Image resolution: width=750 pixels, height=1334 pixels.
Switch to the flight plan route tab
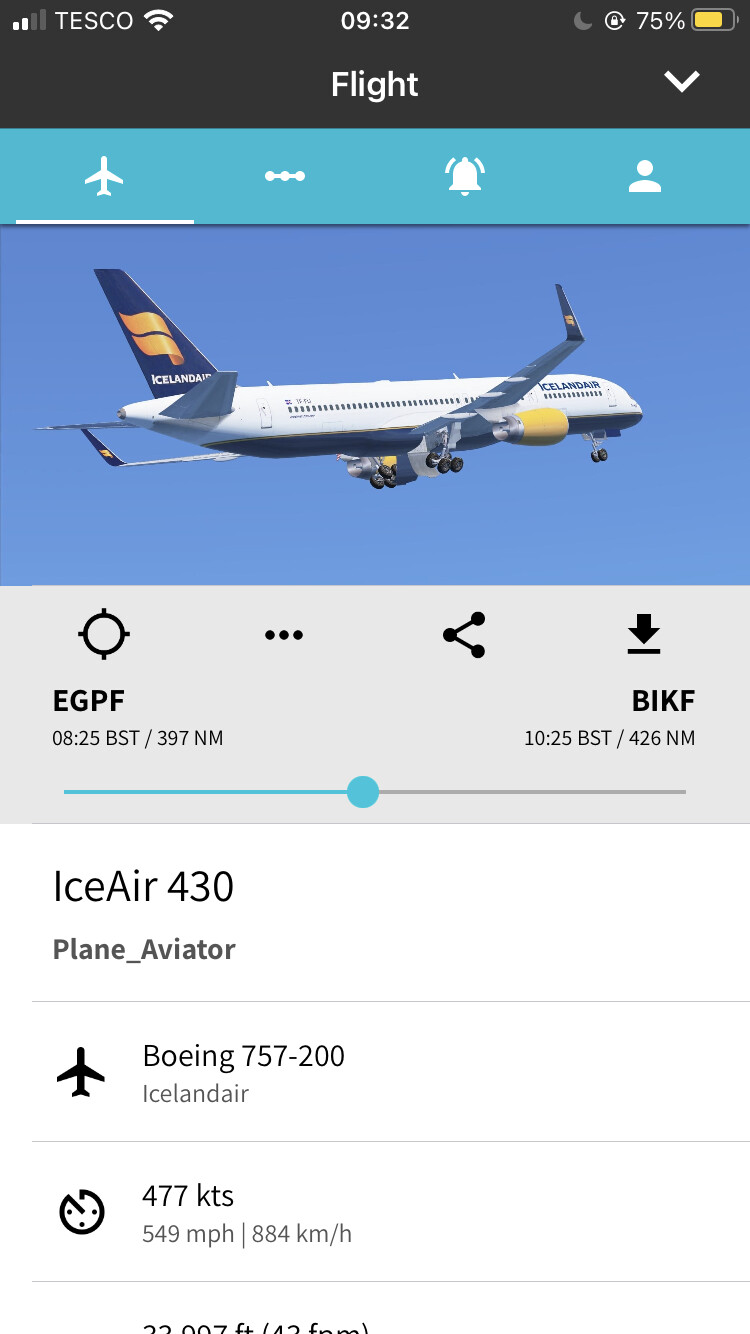(284, 176)
